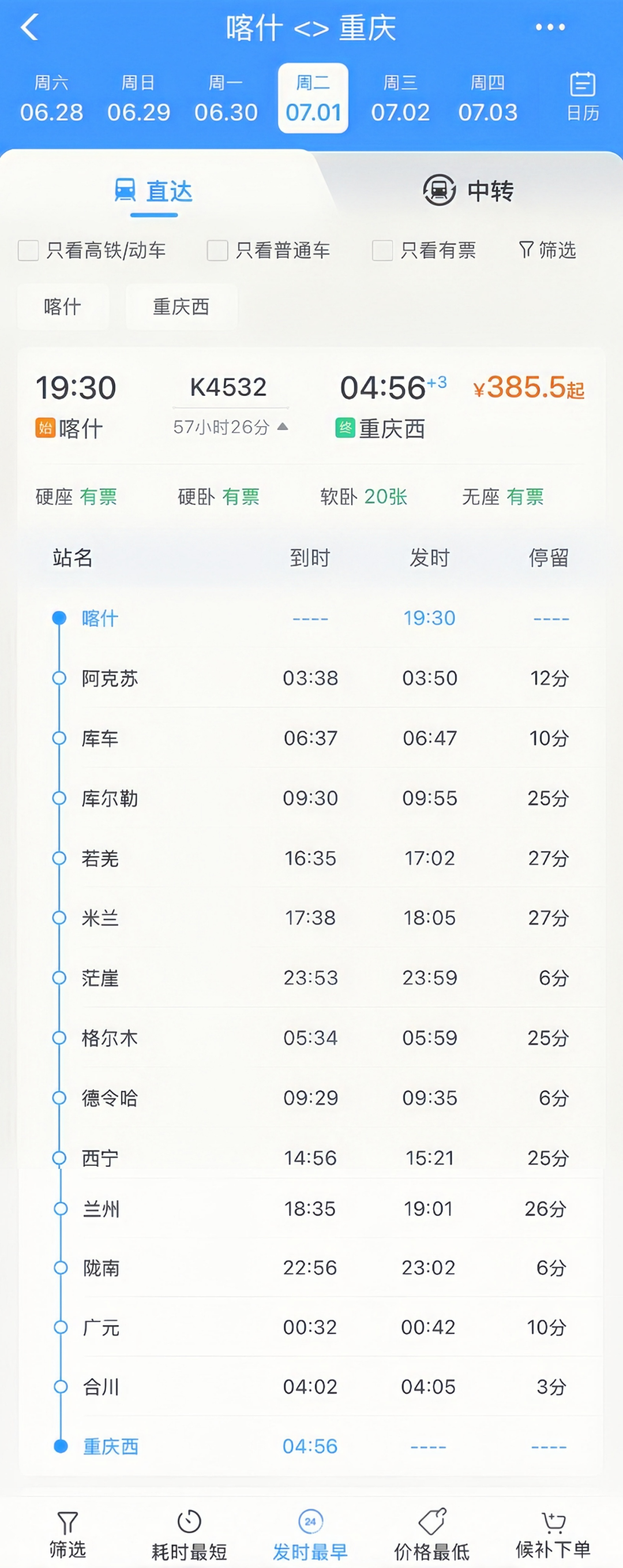Click the back arrow at top left
623x1568 pixels.
[29, 27]
